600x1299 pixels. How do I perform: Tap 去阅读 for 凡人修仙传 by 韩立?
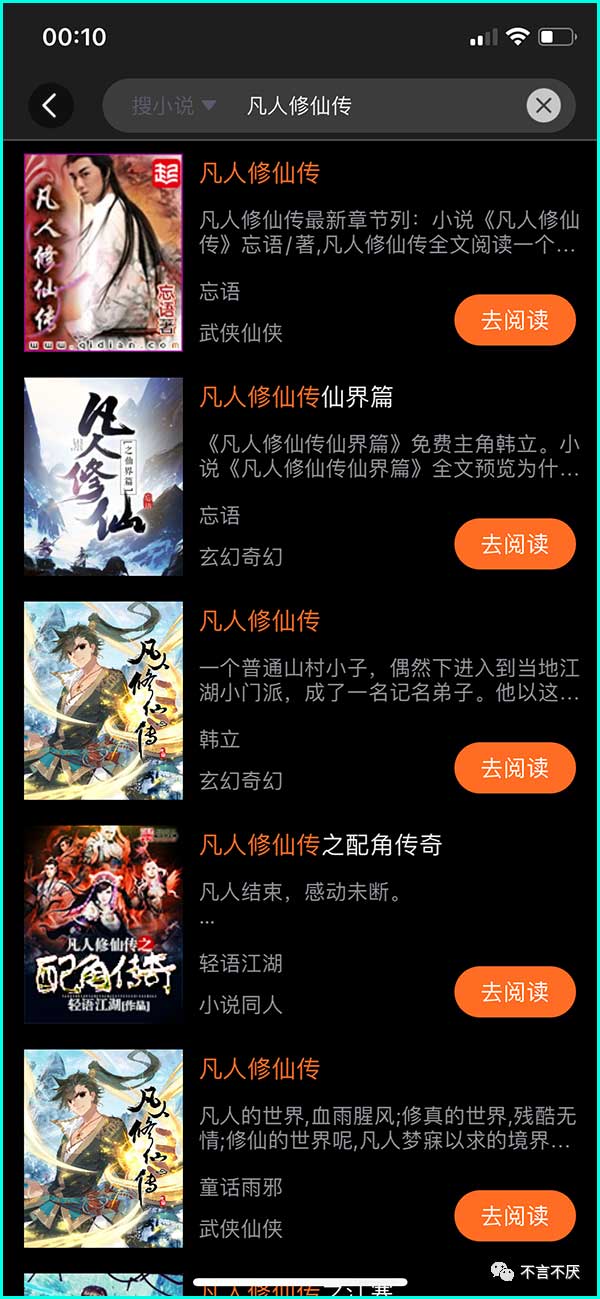pos(515,768)
